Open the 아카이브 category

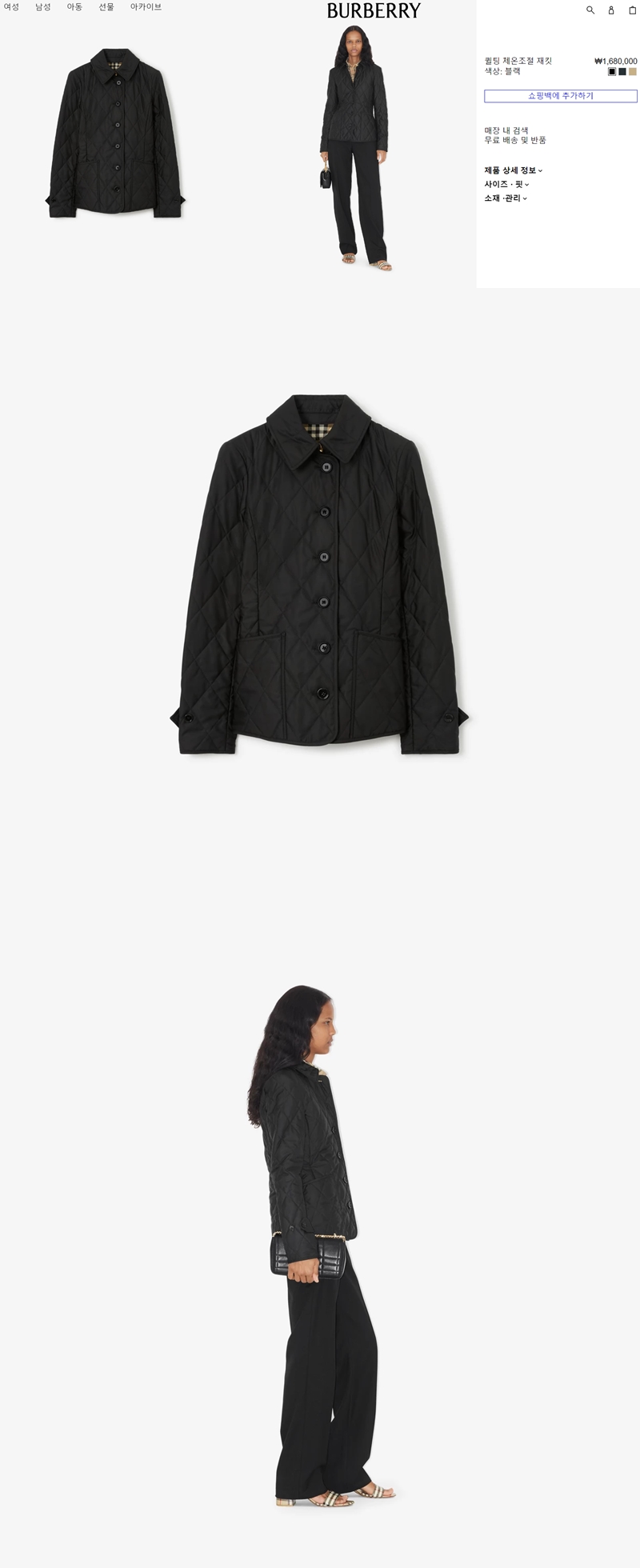146,7
